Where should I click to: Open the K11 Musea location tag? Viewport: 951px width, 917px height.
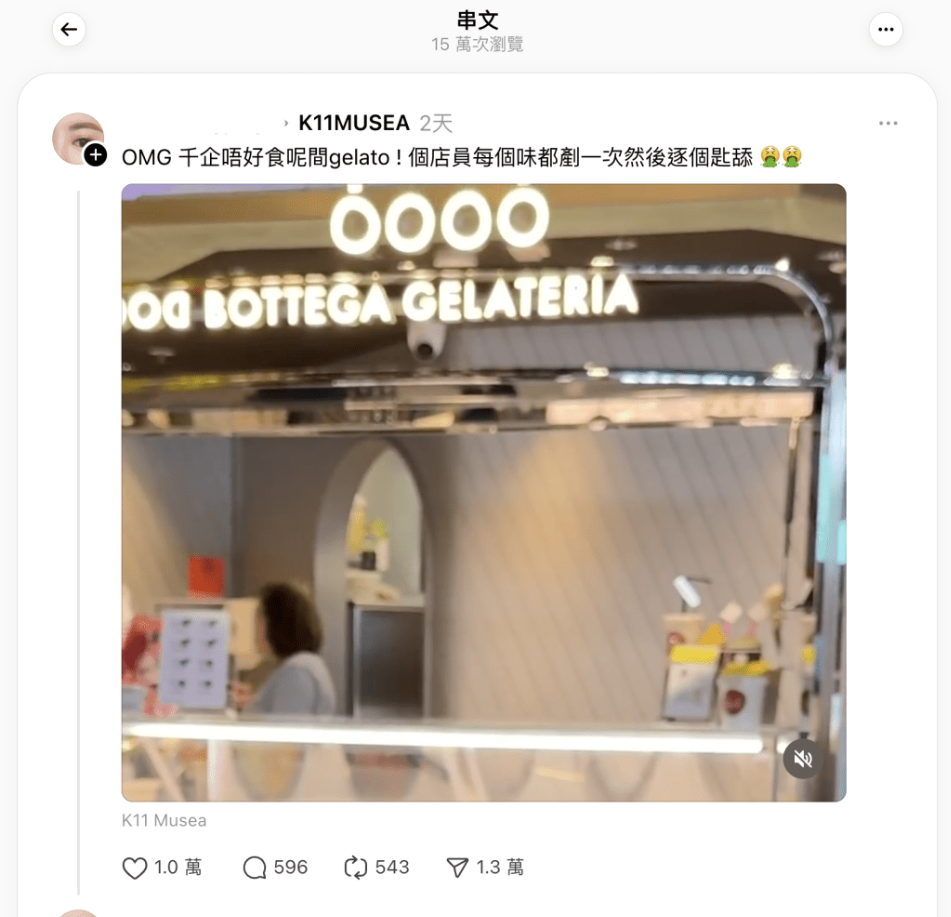(164, 820)
